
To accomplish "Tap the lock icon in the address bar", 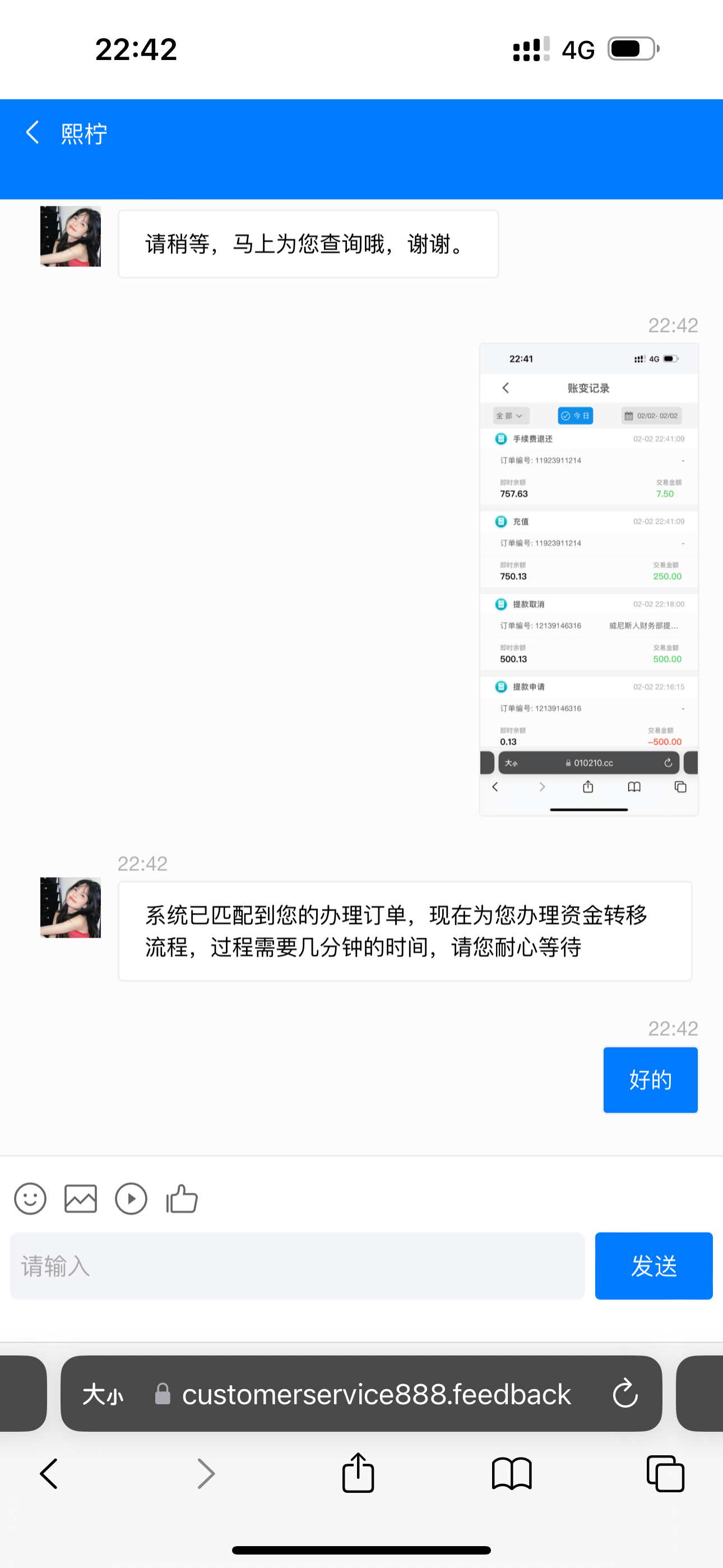I will click(163, 1394).
